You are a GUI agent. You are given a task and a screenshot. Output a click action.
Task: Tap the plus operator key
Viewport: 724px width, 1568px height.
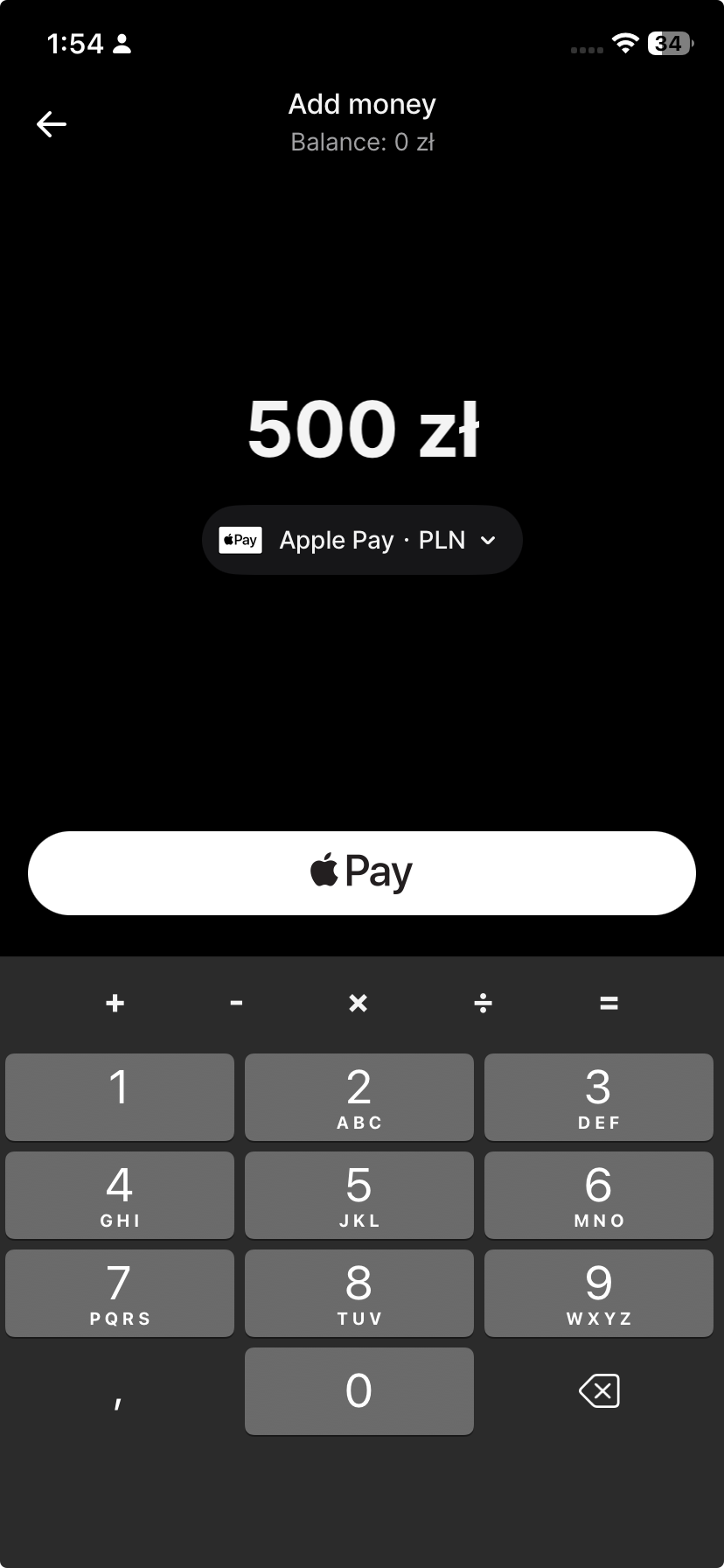point(115,1003)
